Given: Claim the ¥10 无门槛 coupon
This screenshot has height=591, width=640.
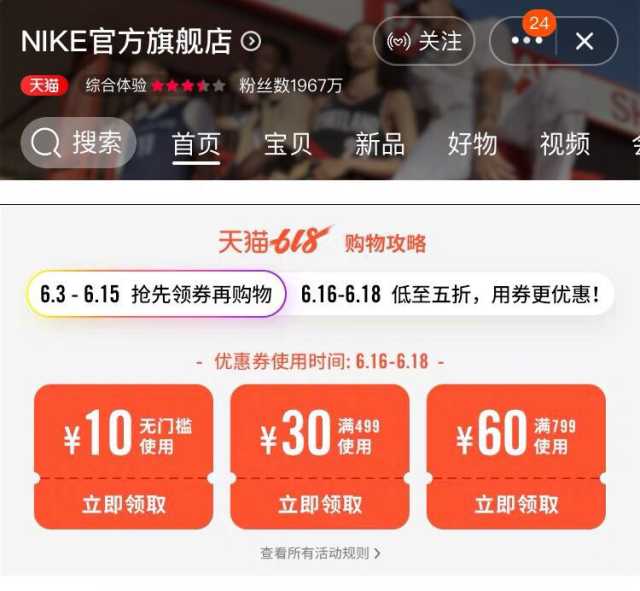Looking at the screenshot, I should coord(124,505).
